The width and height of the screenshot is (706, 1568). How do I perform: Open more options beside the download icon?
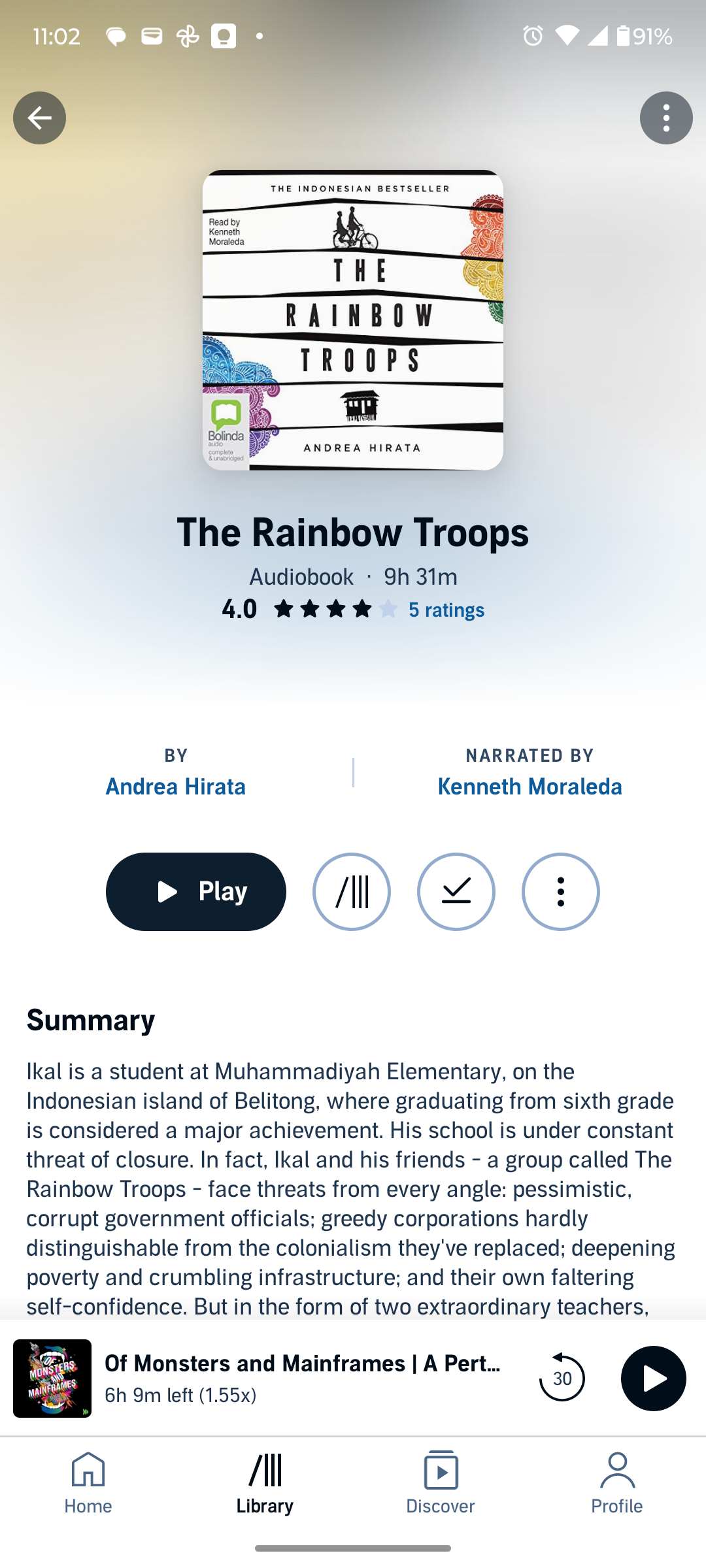pos(560,891)
